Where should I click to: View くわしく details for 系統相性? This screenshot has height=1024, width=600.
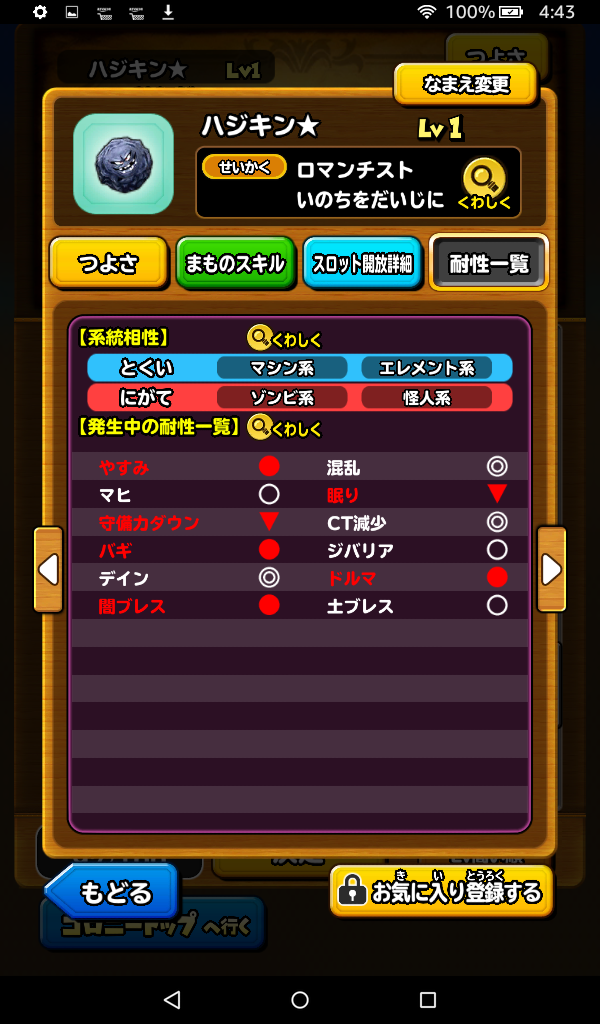pyautogui.click(x=285, y=339)
